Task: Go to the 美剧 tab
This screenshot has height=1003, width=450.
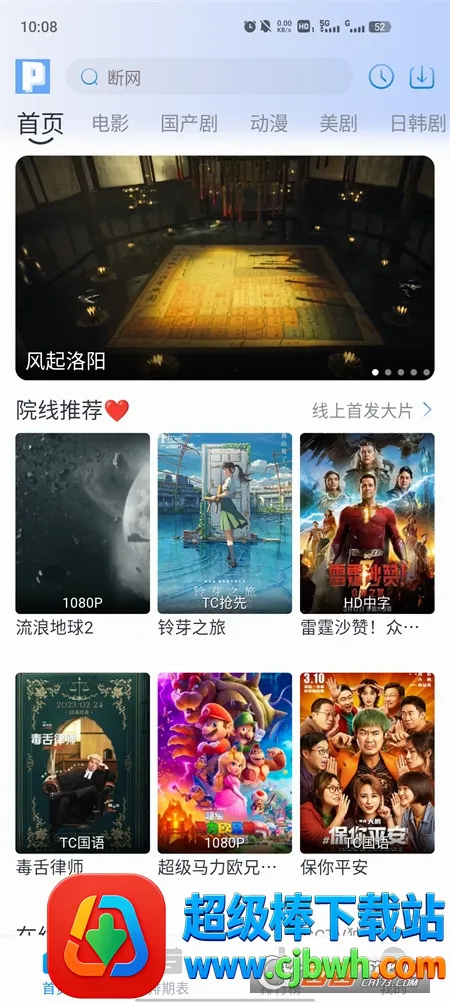Action: (x=338, y=123)
